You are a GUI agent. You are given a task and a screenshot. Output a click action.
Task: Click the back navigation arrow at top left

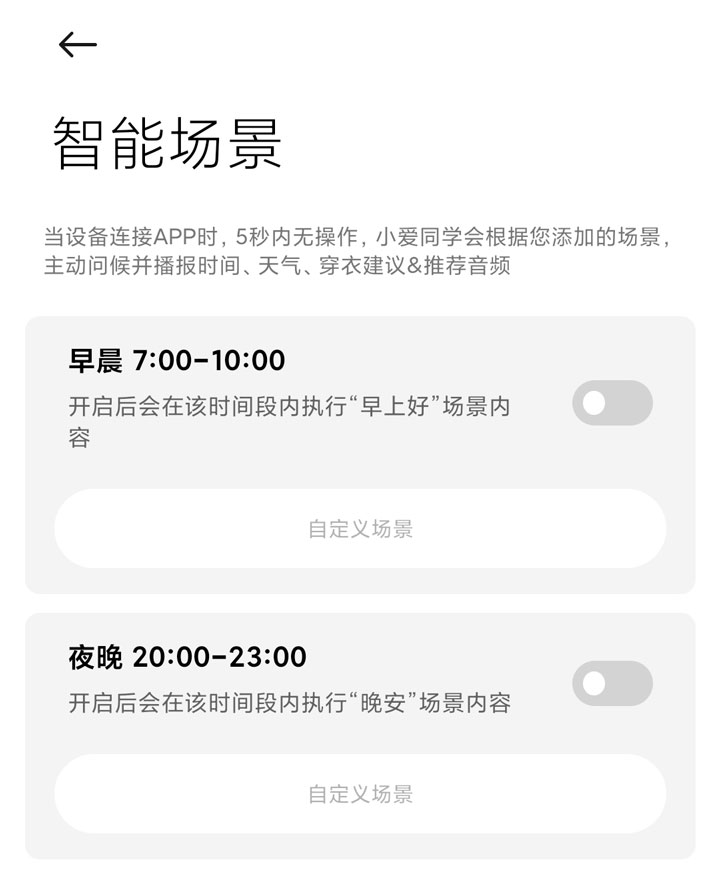tap(78, 44)
